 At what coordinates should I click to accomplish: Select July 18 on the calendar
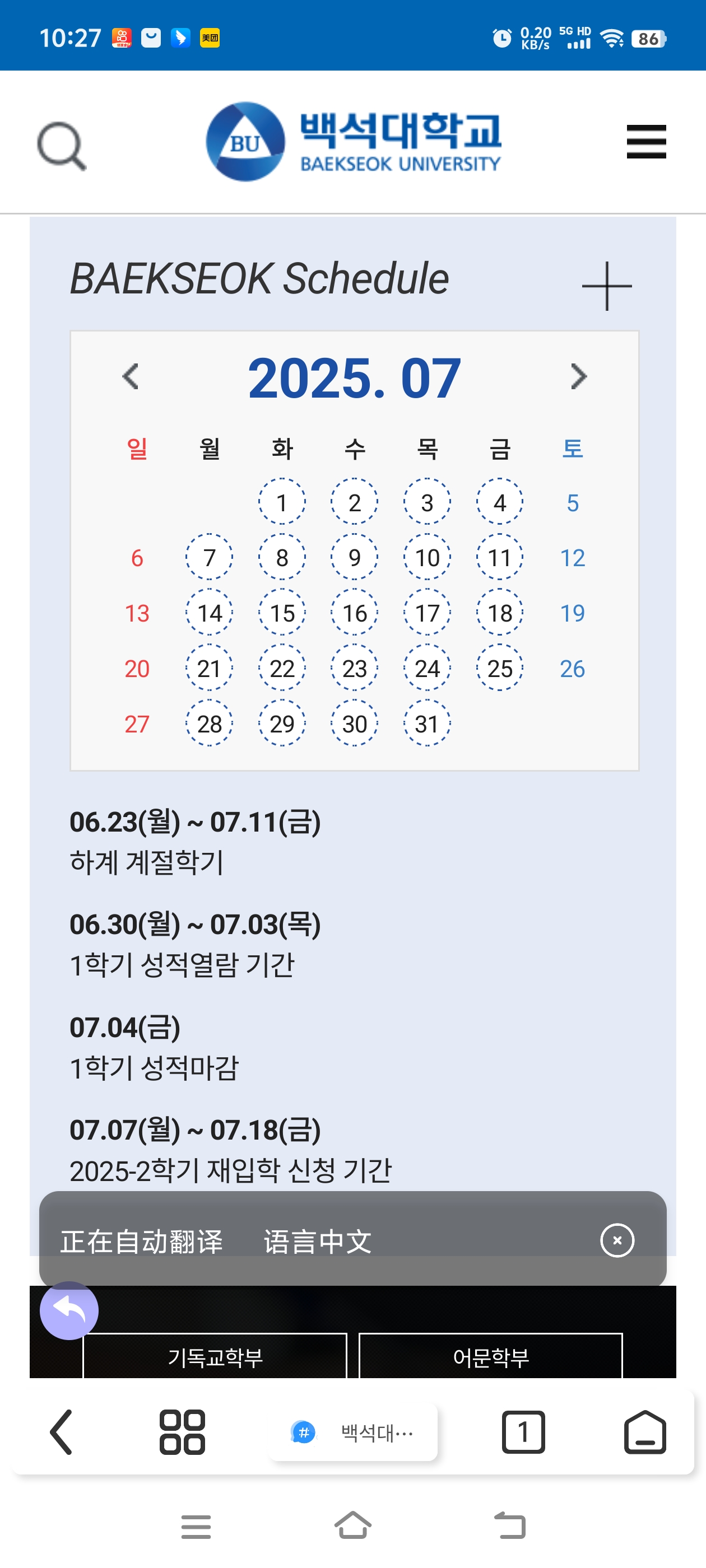499,613
